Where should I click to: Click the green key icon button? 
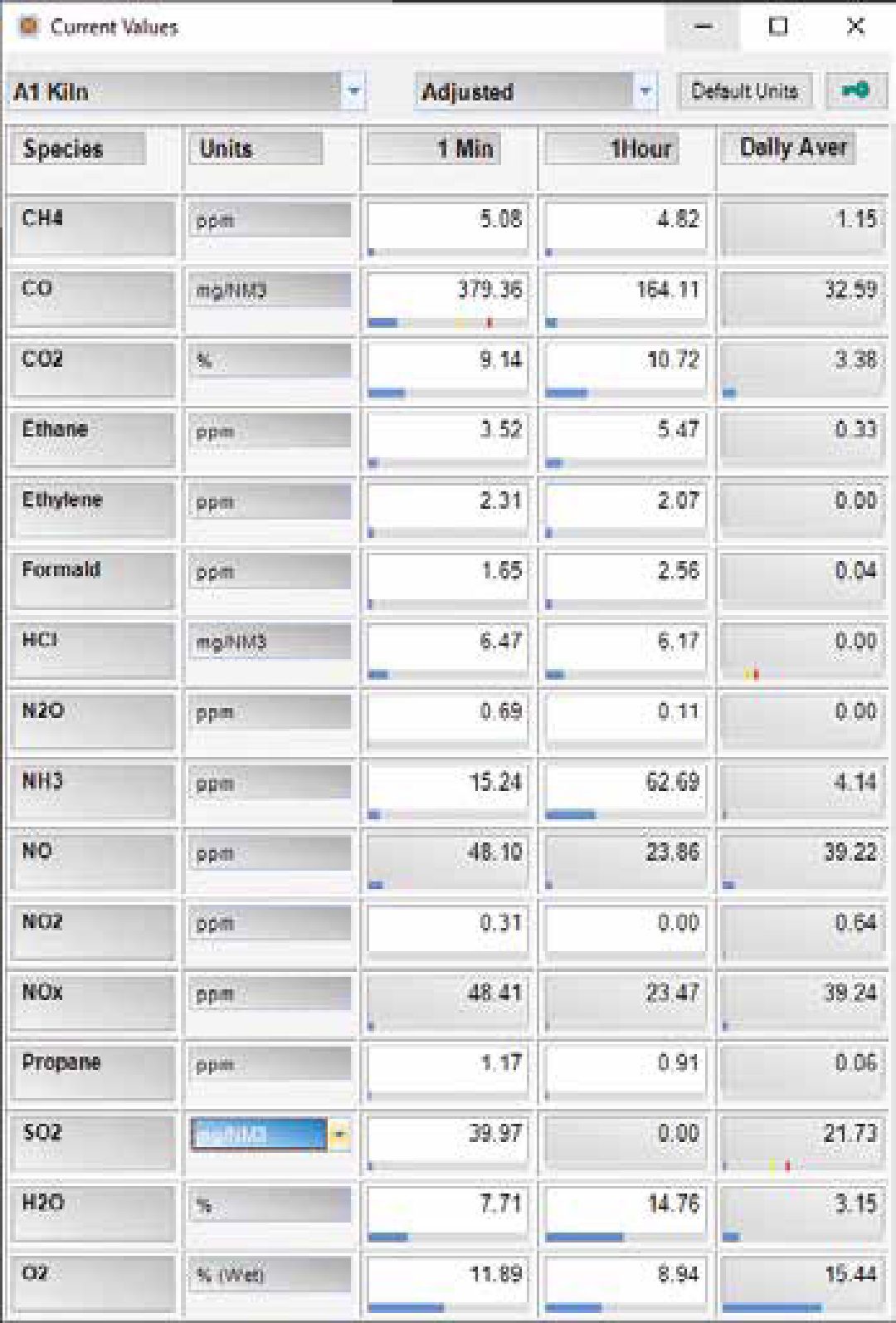(856, 90)
